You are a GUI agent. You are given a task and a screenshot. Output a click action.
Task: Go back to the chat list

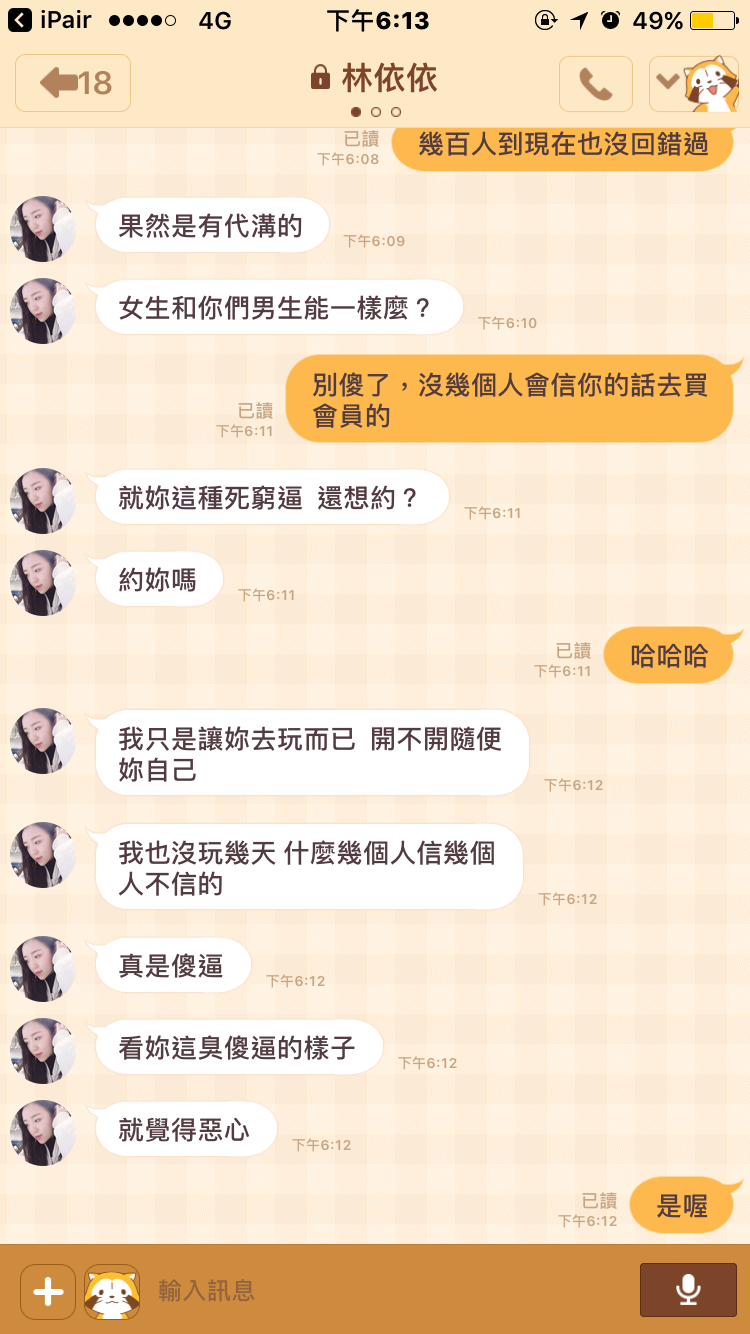pos(73,83)
